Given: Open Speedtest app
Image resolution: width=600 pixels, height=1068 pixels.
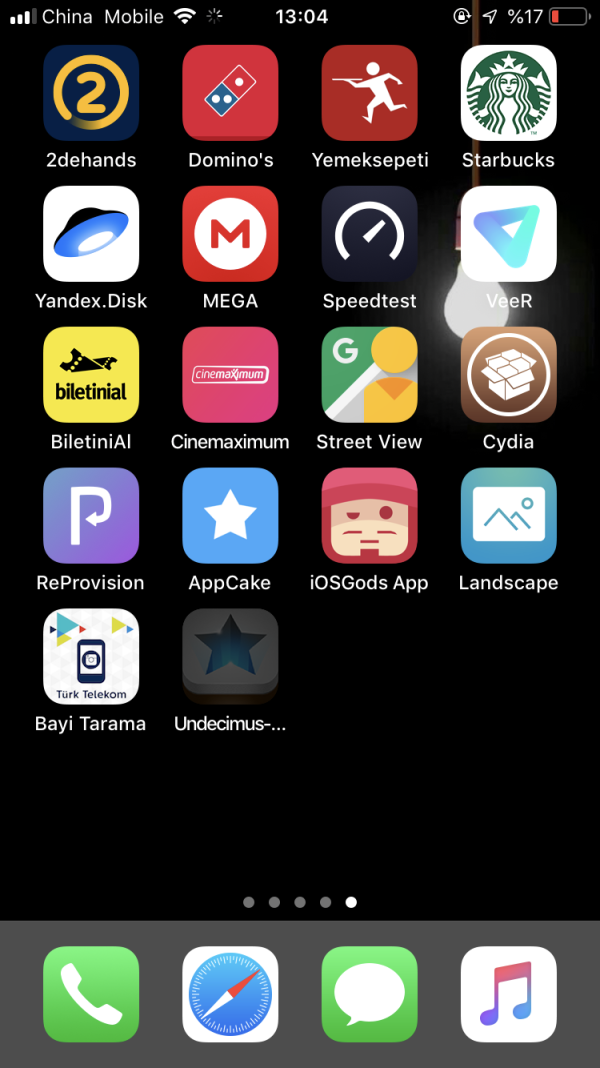Looking at the screenshot, I should point(369,234).
